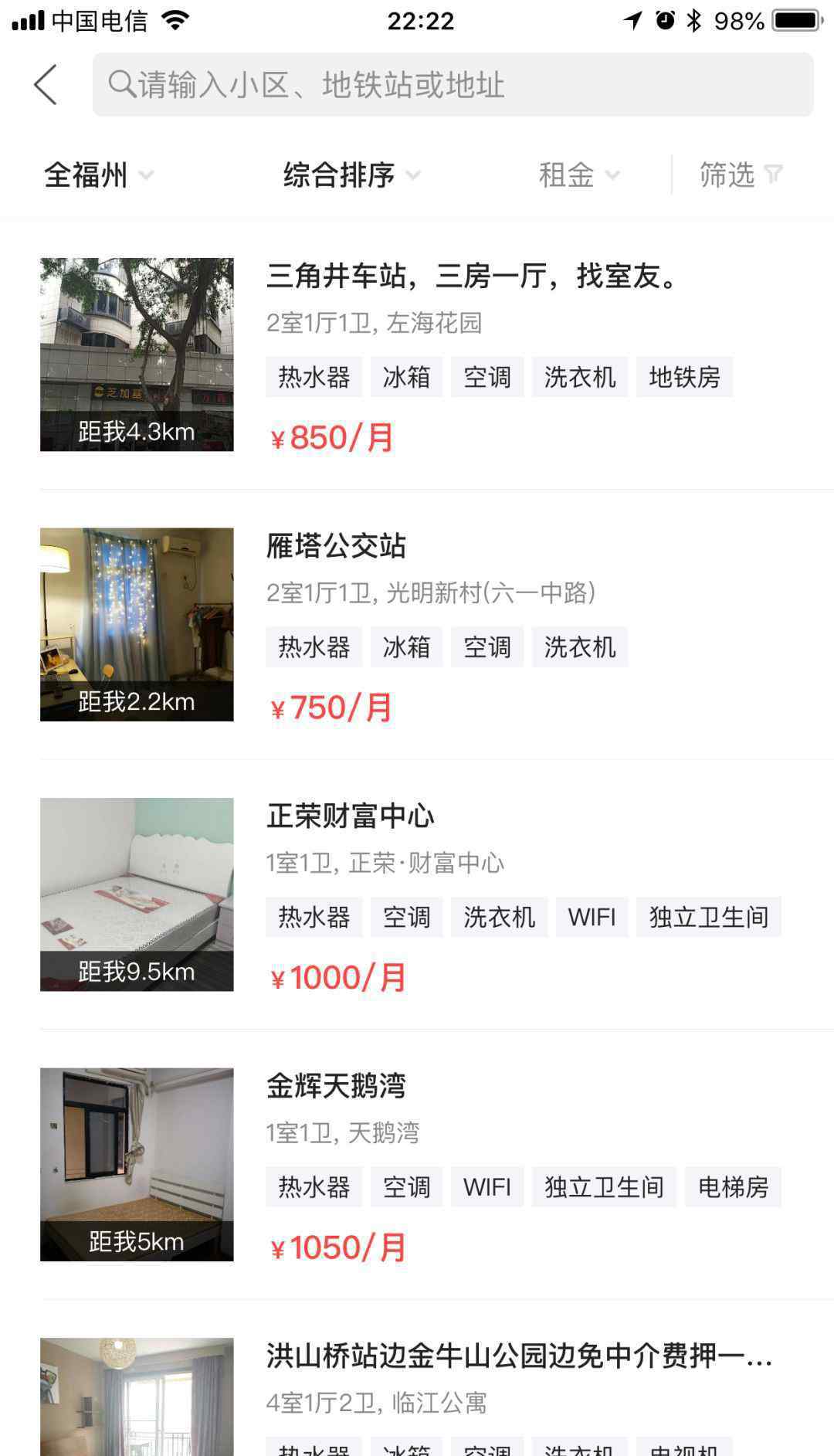Expand the 全福州 area dropdown
The width and height of the screenshot is (834, 1456).
pos(99,175)
